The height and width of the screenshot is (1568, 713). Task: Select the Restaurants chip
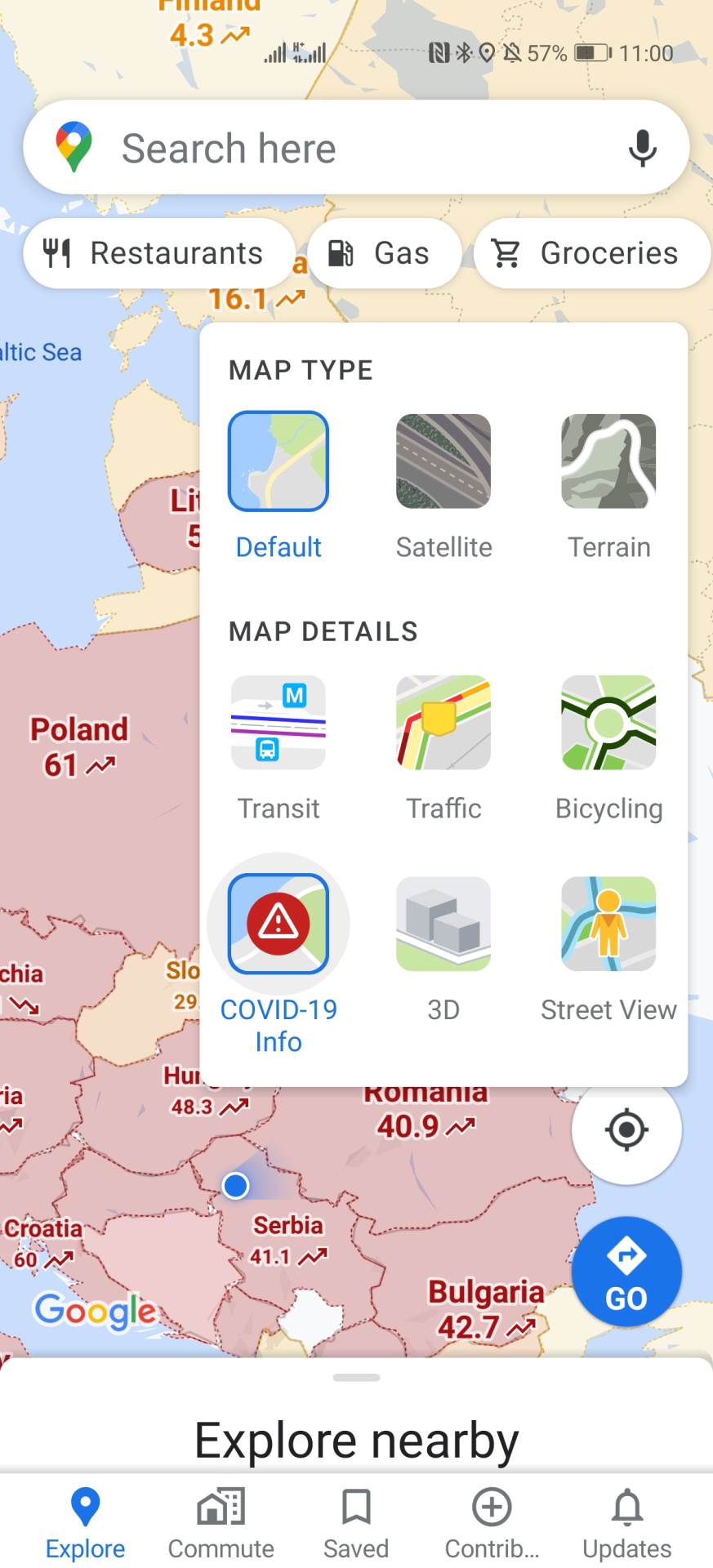coord(159,253)
